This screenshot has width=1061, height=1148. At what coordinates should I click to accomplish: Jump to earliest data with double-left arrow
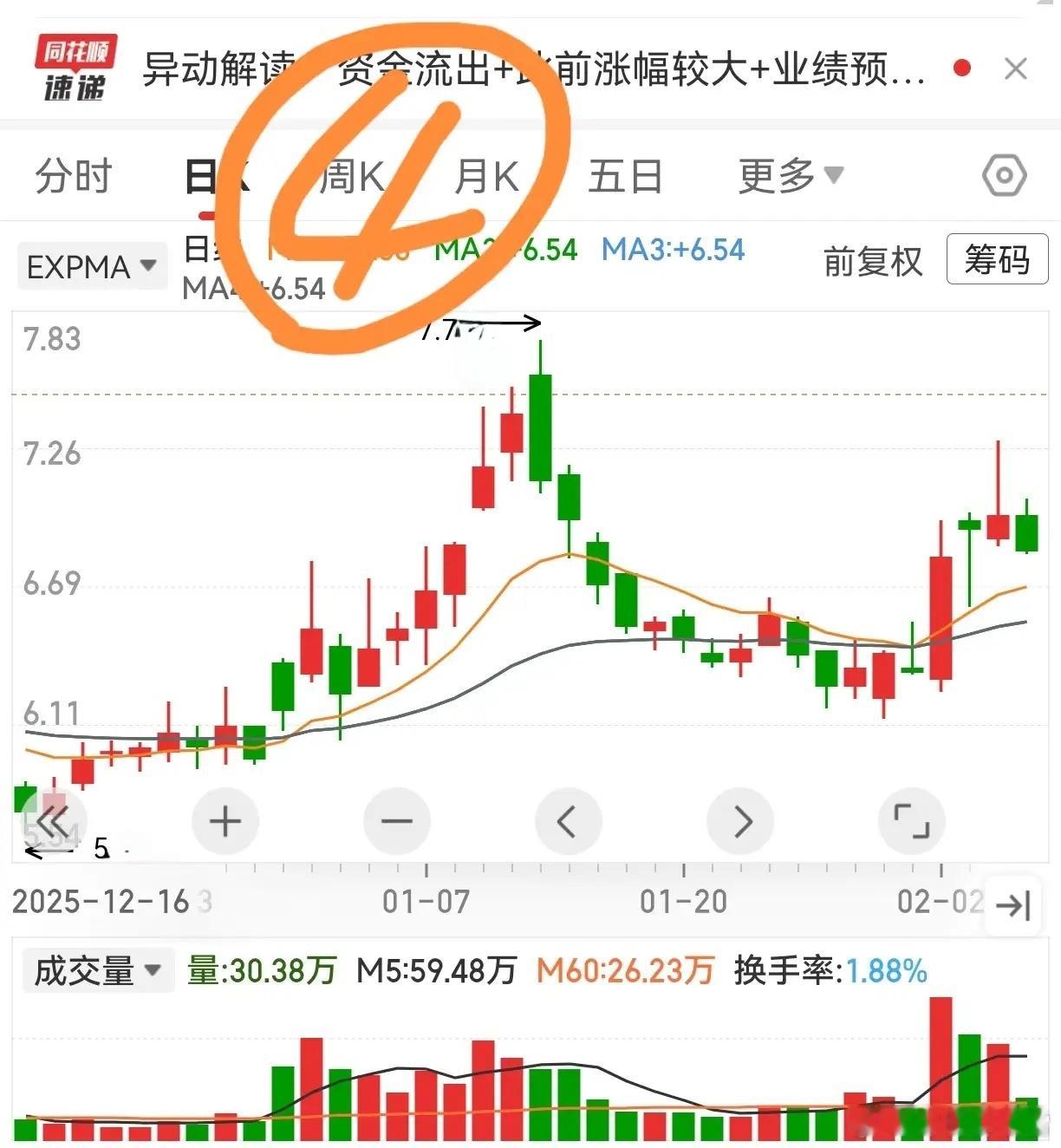coord(55,820)
